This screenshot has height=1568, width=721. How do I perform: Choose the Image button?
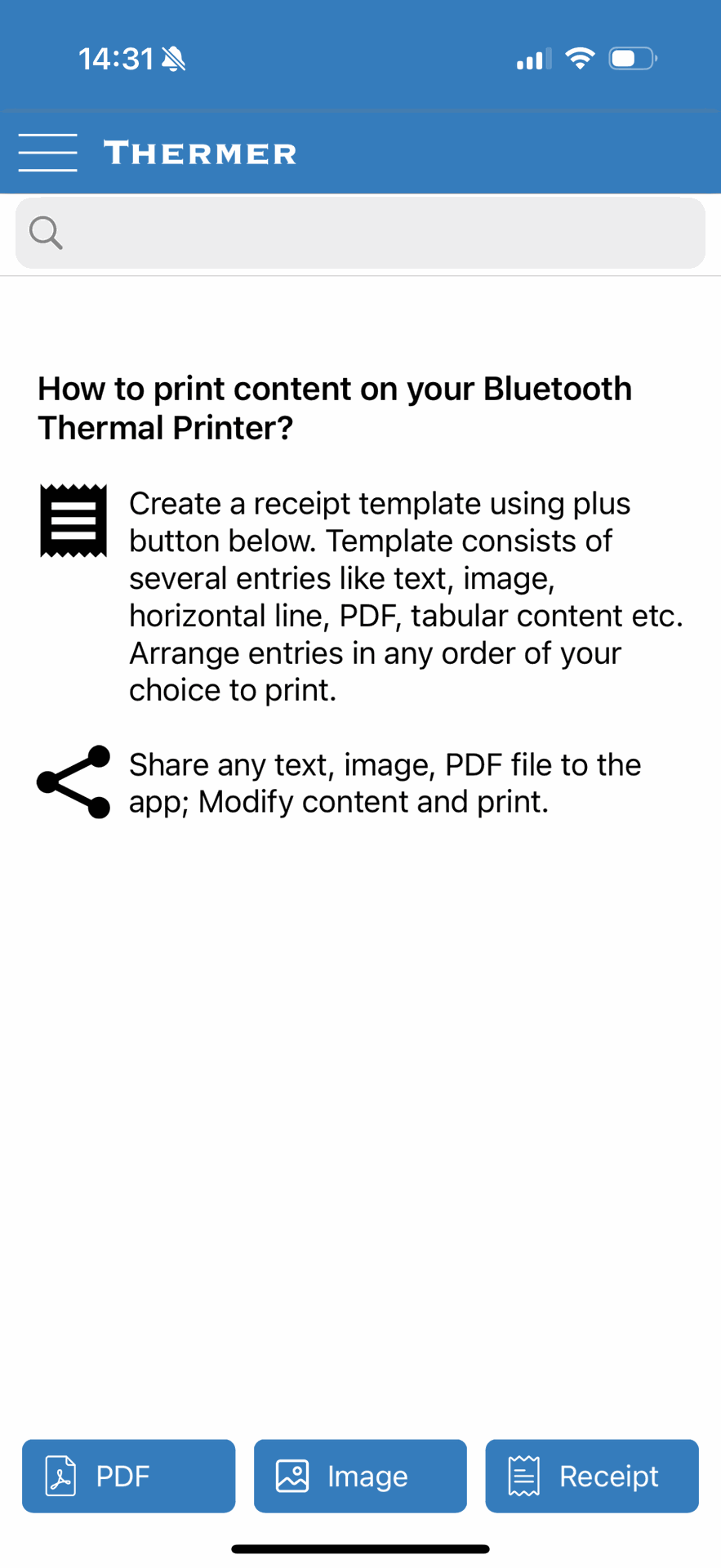[360, 1476]
